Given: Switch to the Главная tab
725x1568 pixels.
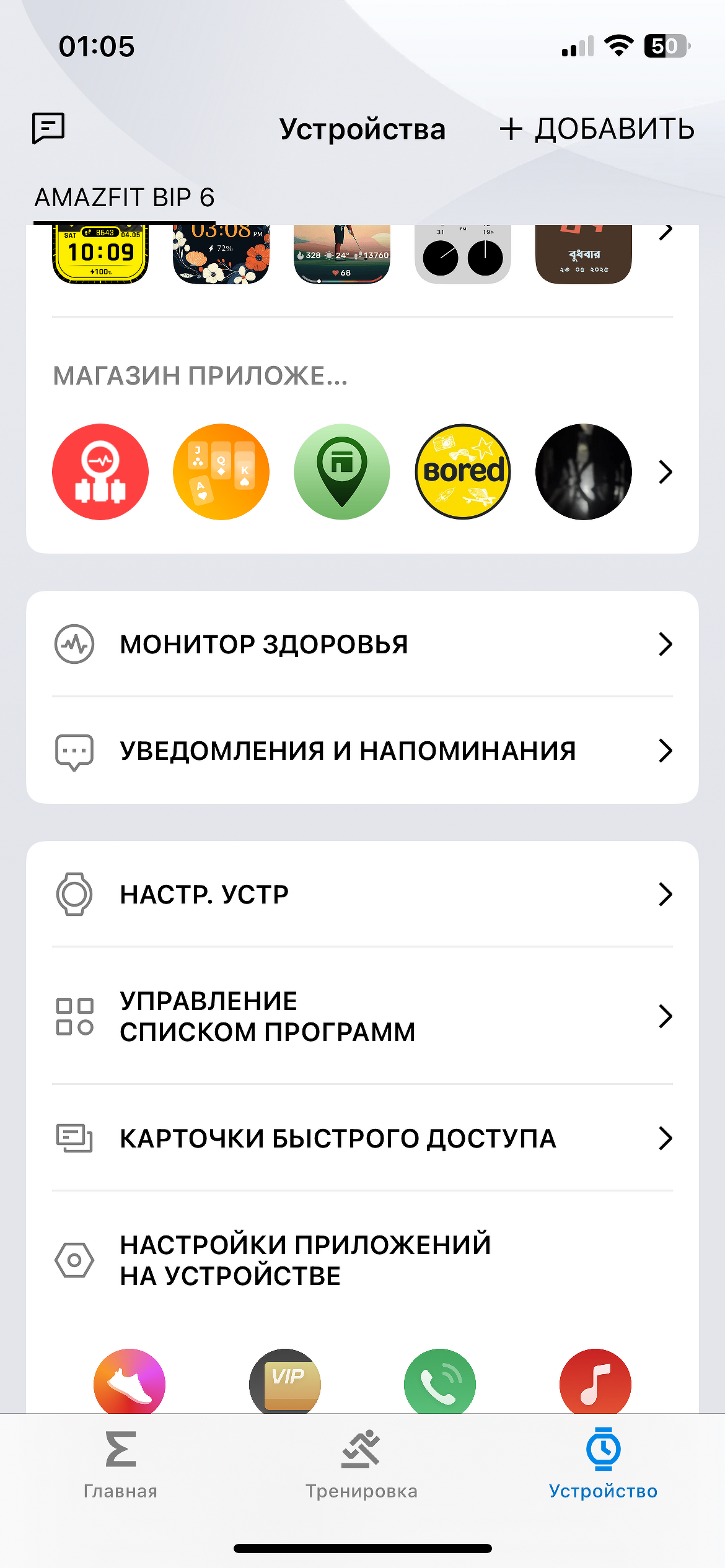Looking at the screenshot, I should [121, 1464].
